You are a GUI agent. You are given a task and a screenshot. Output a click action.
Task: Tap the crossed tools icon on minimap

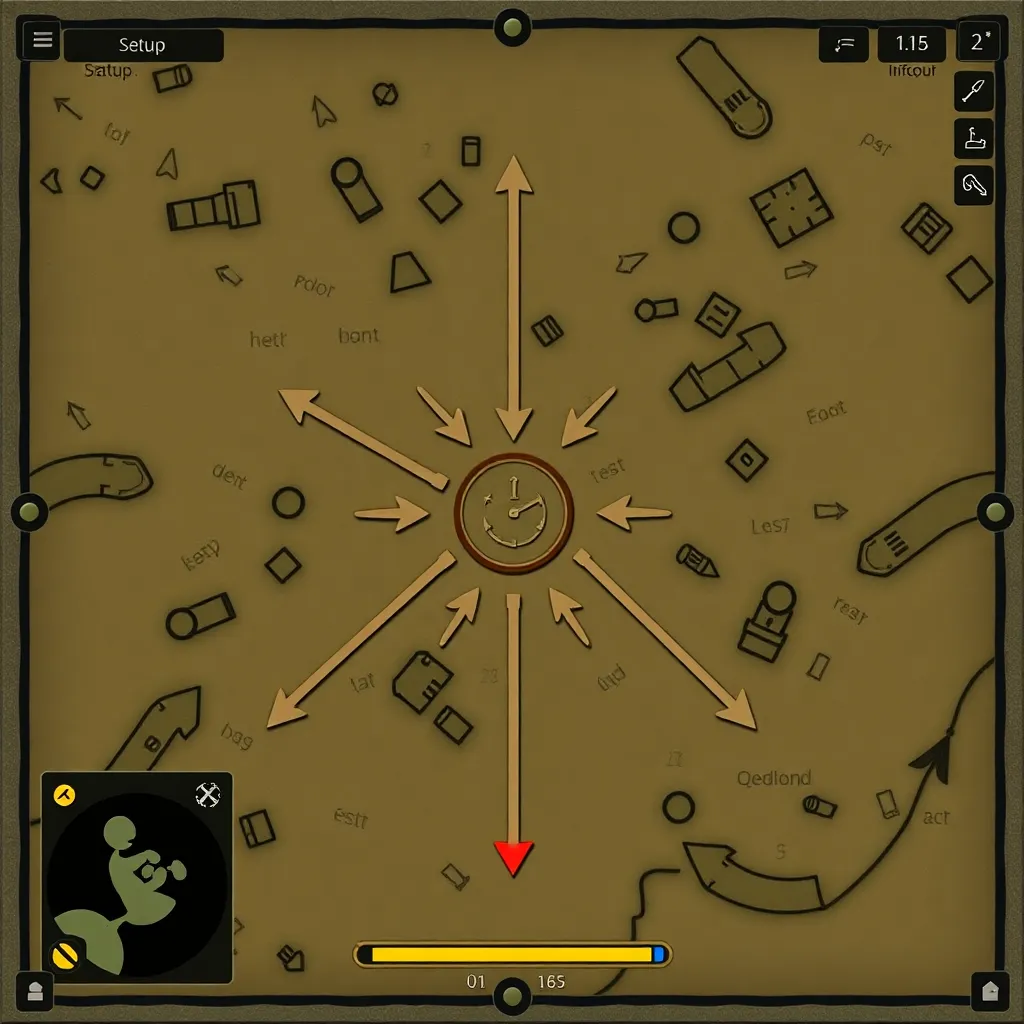tap(208, 795)
